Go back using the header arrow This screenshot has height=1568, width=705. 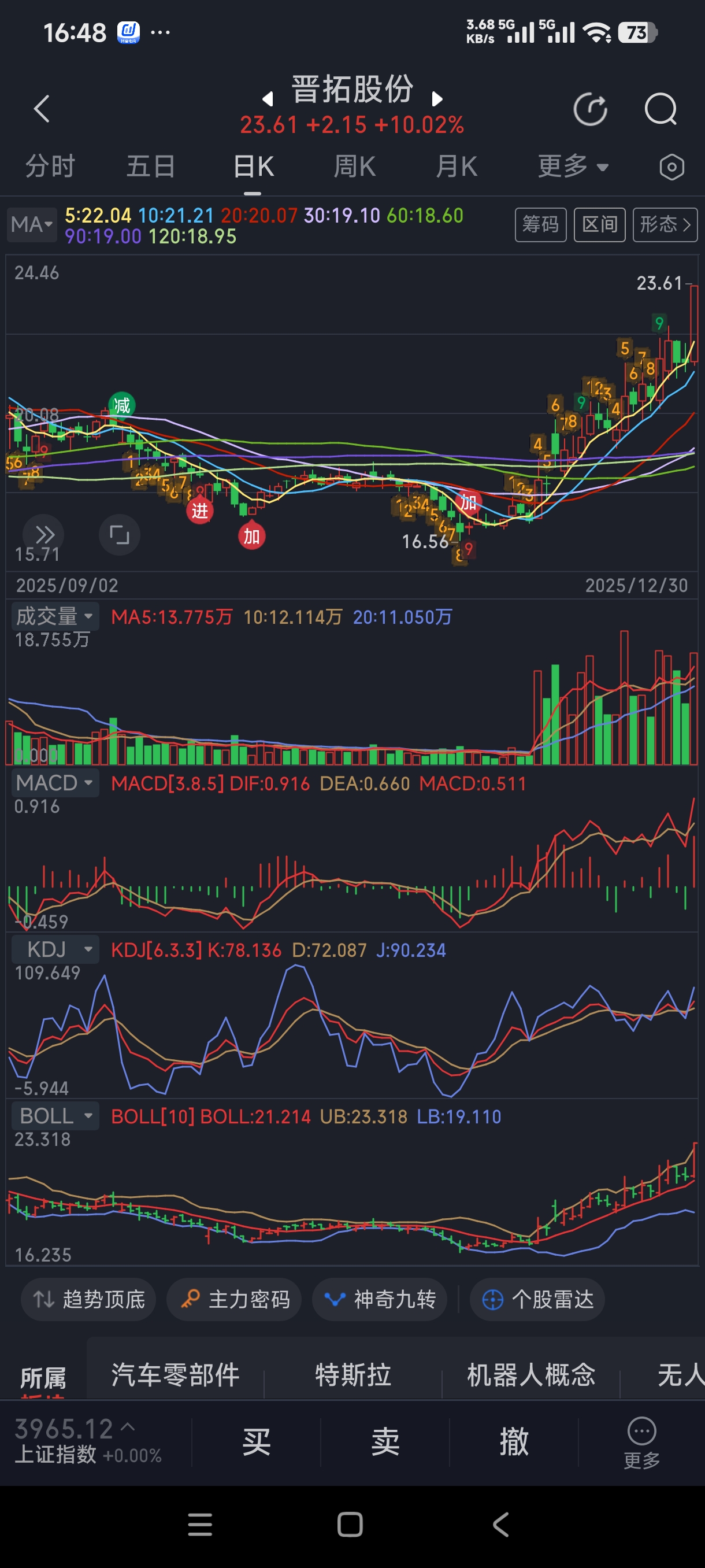click(42, 109)
